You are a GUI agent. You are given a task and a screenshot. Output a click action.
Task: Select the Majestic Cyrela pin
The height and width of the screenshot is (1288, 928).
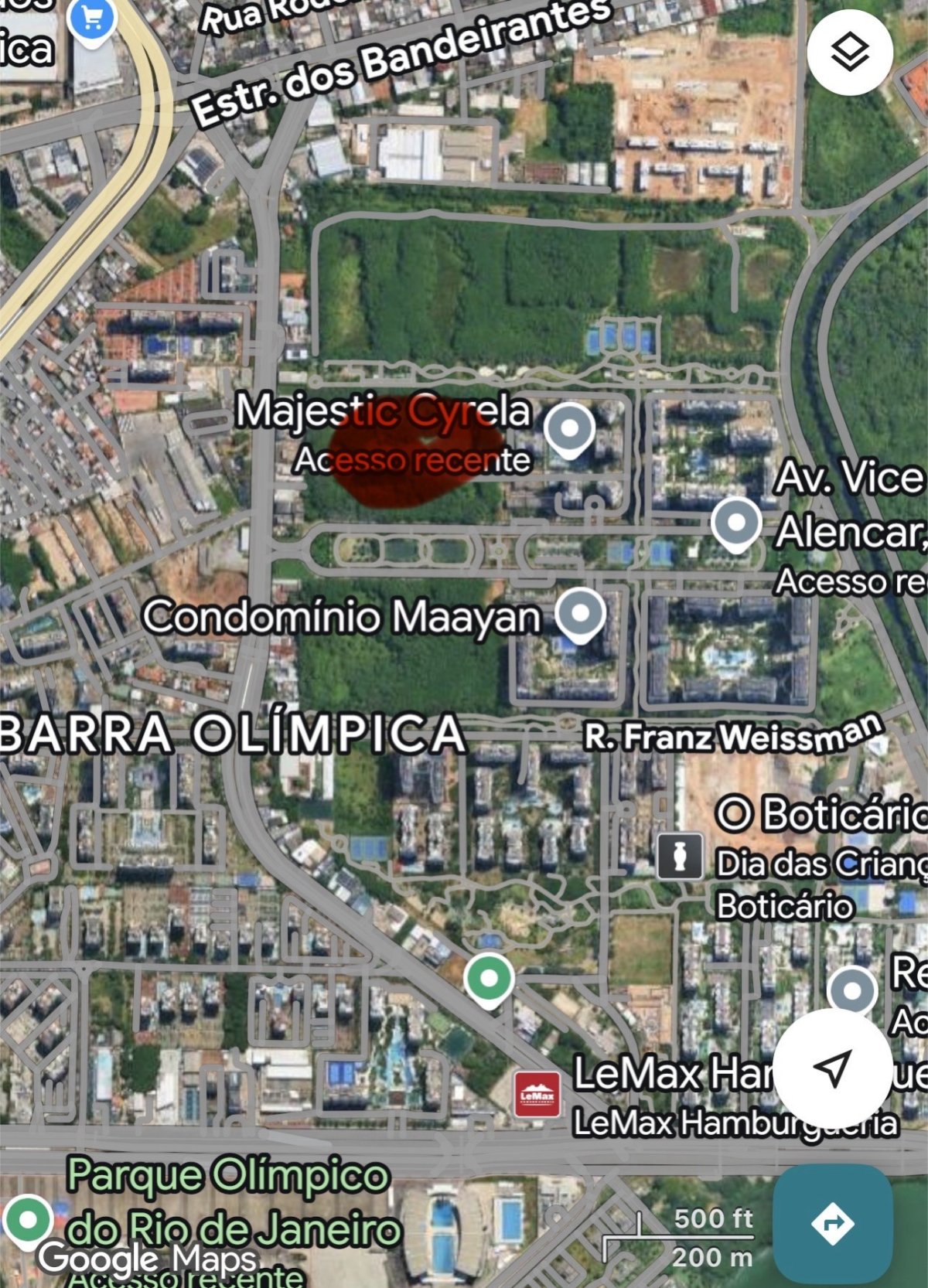tap(570, 429)
